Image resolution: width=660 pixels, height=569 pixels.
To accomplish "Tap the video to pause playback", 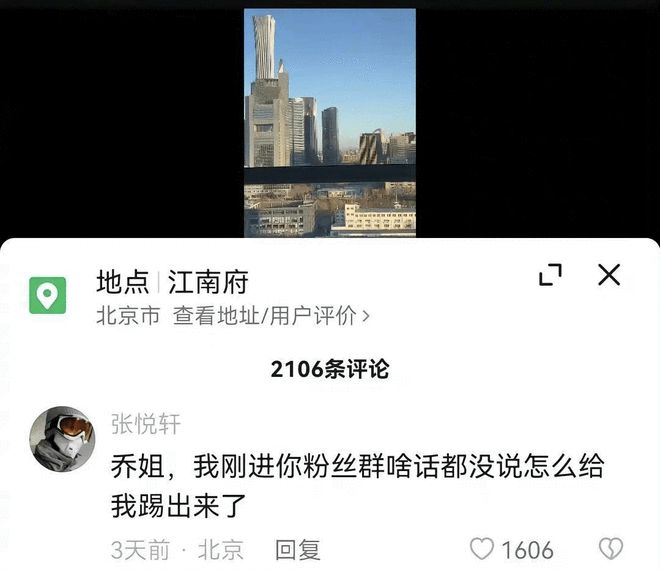I will pyautogui.click(x=330, y=120).
